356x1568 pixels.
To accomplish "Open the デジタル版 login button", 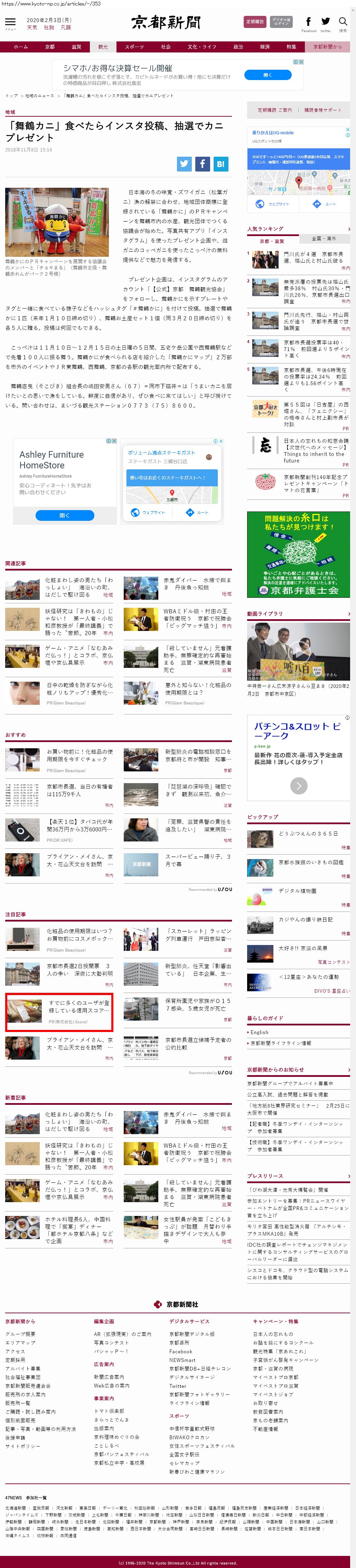I will (x=281, y=22).
